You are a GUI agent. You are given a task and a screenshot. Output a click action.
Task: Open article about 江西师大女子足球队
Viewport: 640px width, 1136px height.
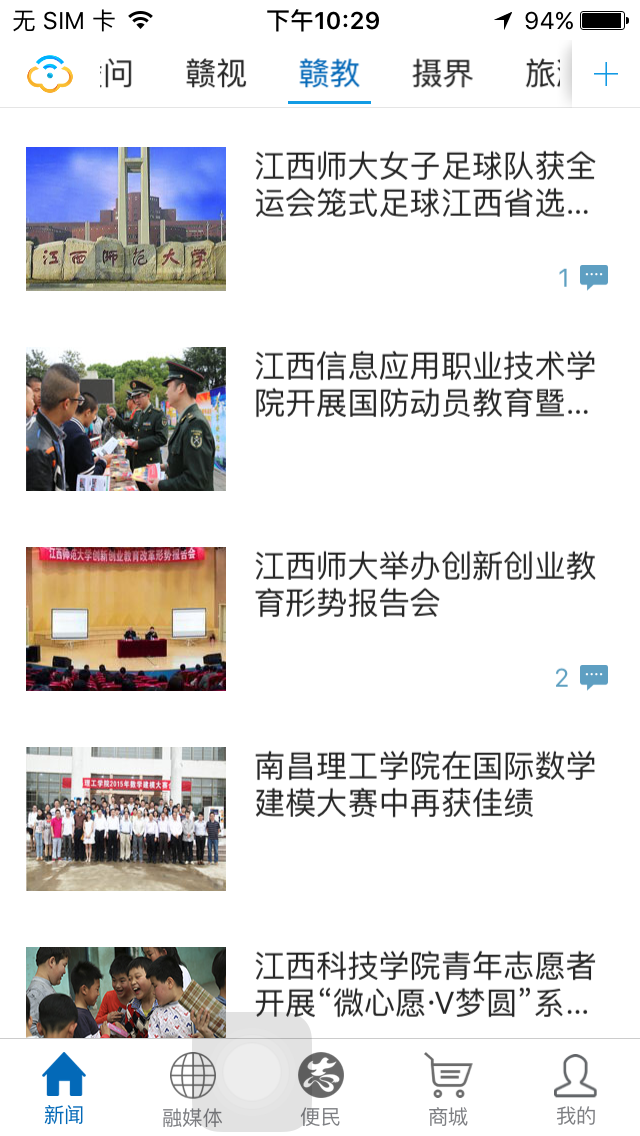click(424, 184)
